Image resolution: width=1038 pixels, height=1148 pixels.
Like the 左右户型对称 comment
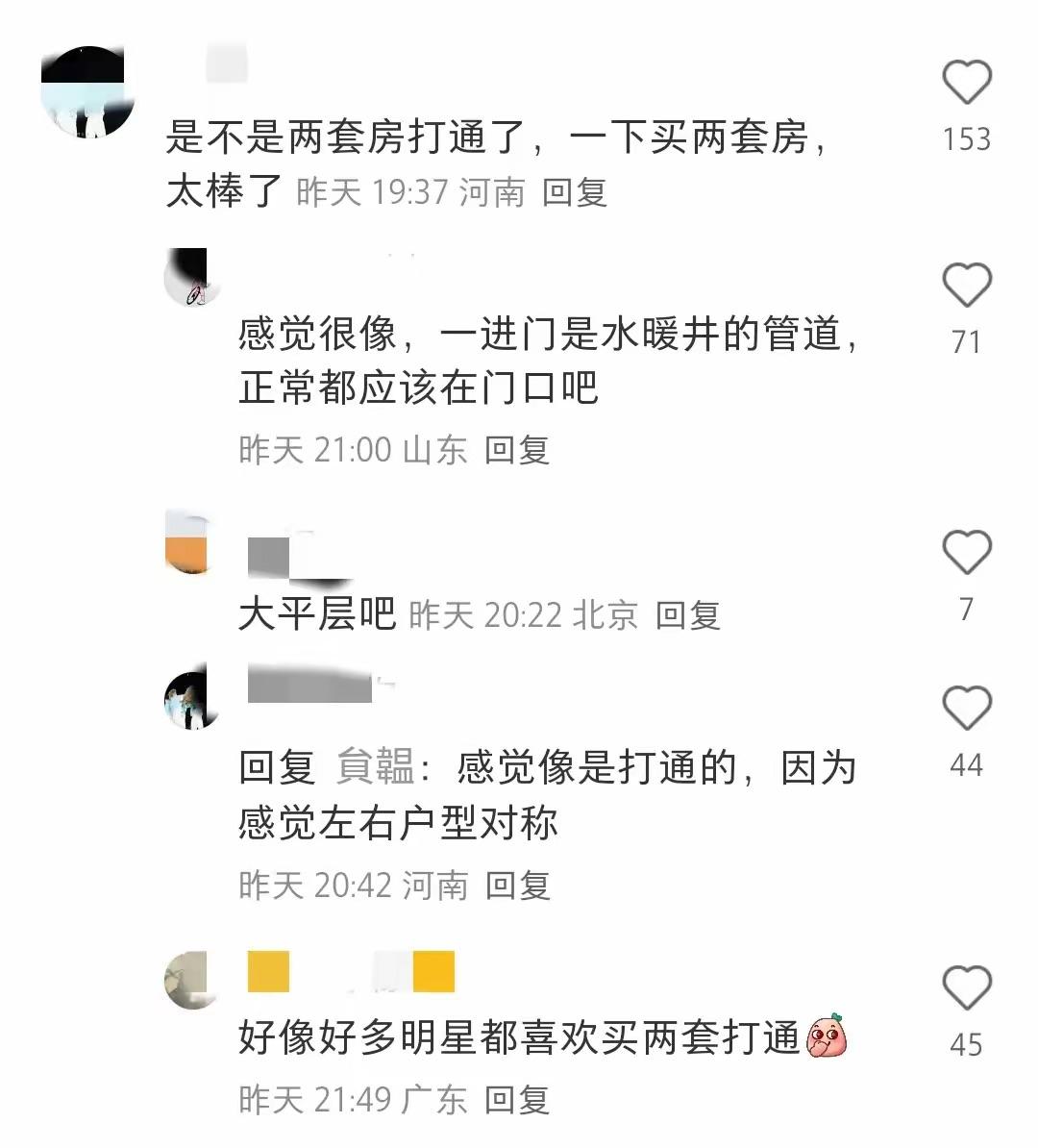pos(966,709)
